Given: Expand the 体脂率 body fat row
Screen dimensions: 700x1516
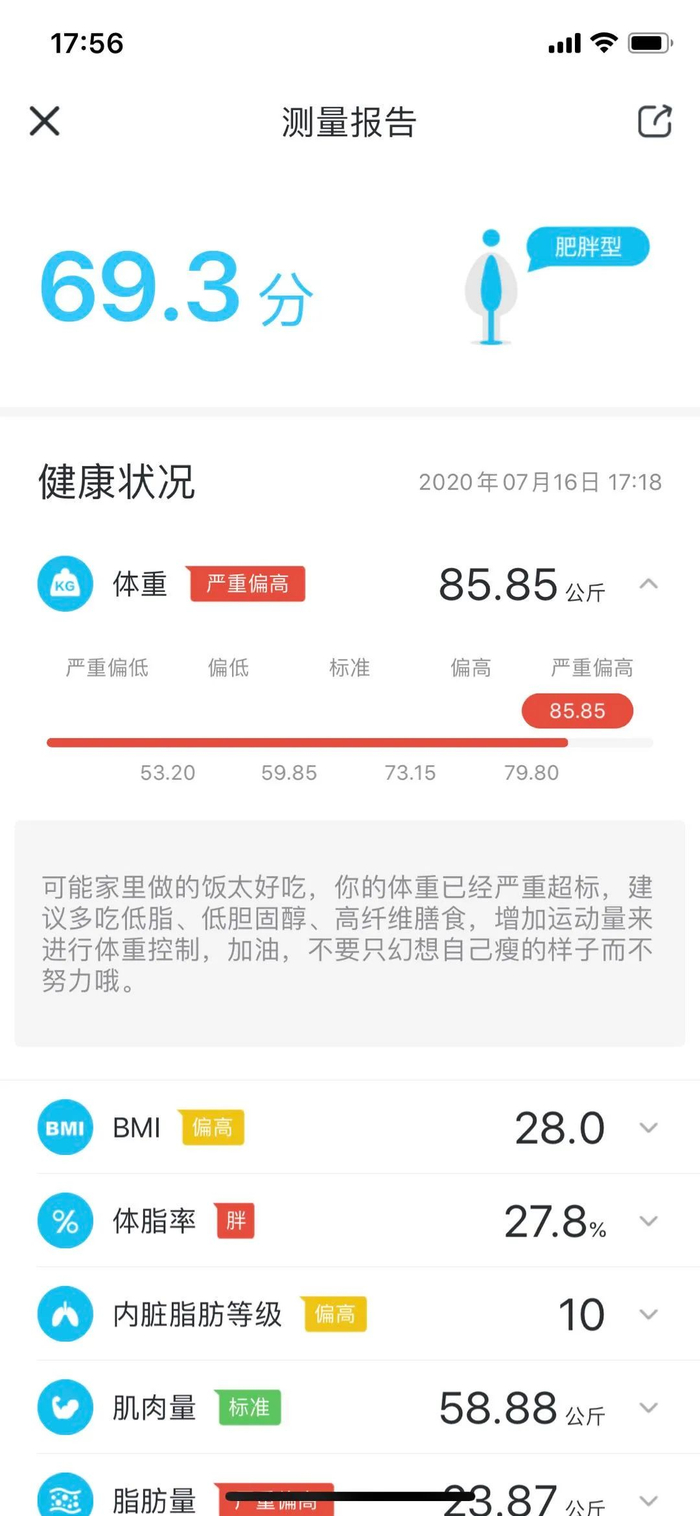Looking at the screenshot, I should click(x=648, y=1221).
